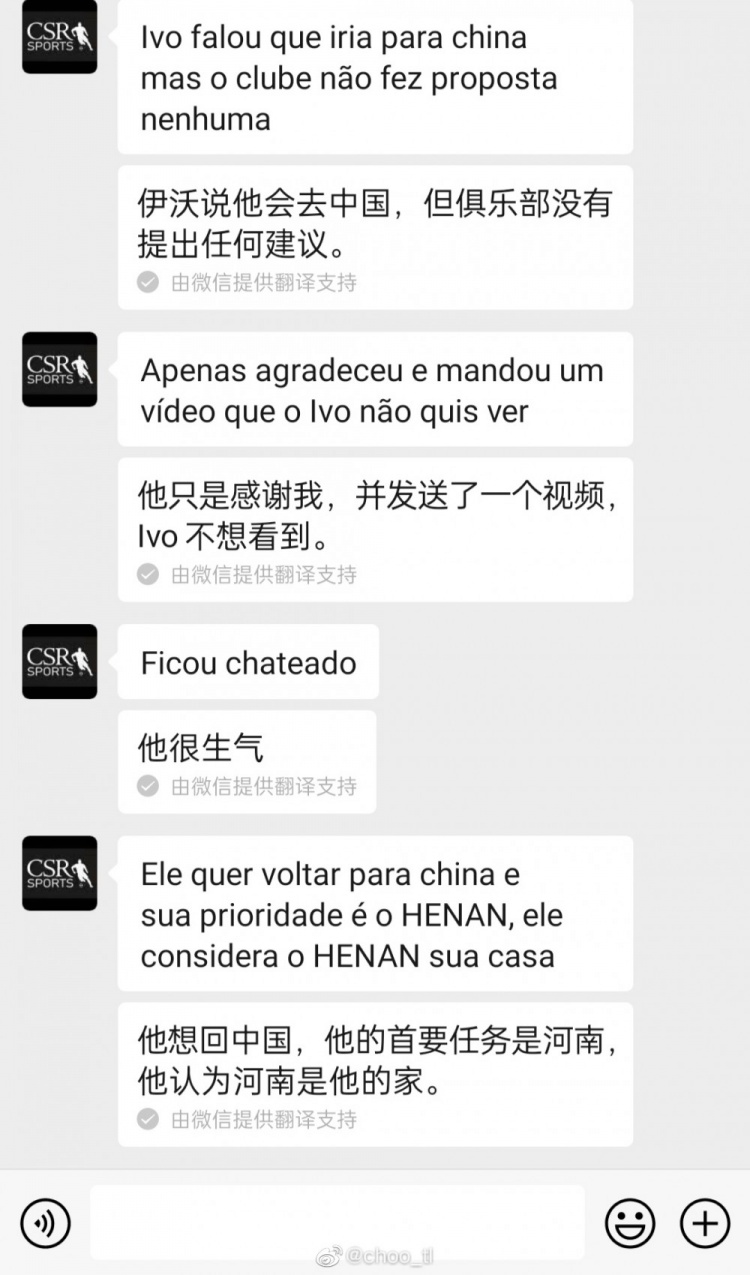Open the plus attachments menu
Screen dimensions: 750x1275
705,1222
